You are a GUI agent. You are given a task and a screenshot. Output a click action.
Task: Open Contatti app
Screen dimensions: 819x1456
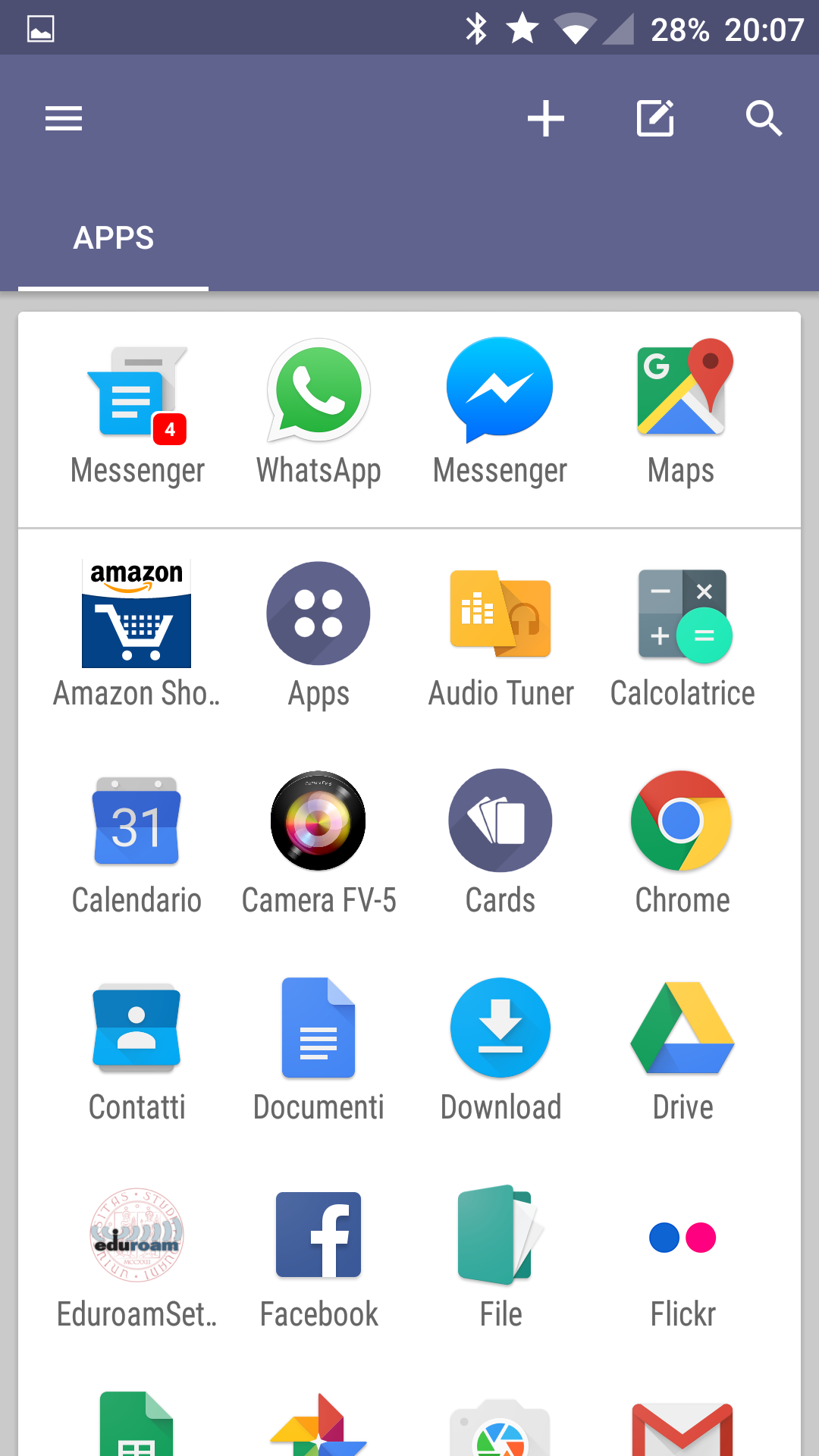point(136,1050)
